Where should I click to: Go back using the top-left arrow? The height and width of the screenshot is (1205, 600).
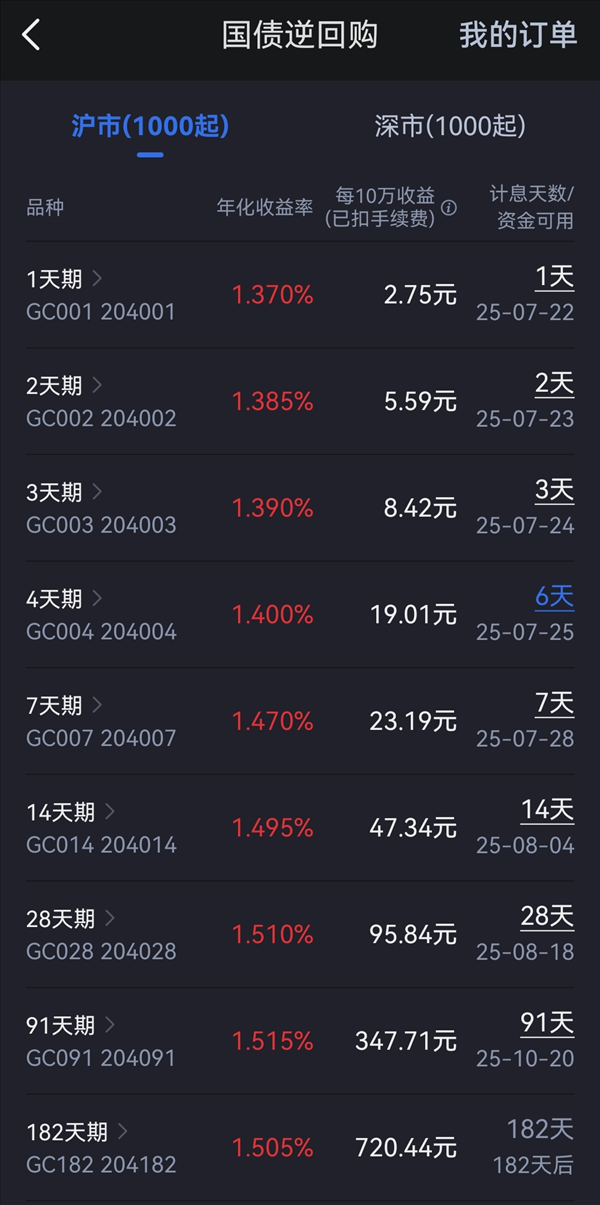31,35
